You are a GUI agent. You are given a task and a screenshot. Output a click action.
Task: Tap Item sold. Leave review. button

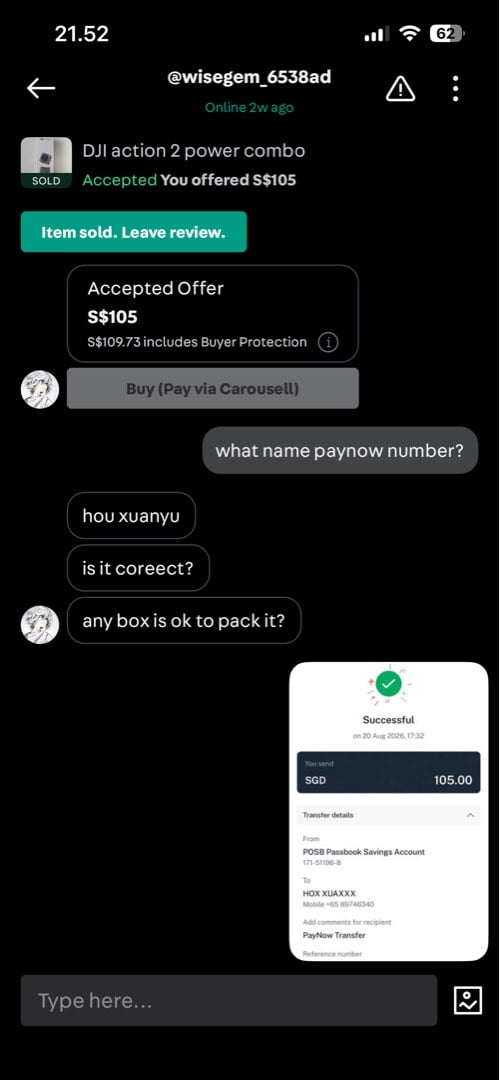click(134, 232)
